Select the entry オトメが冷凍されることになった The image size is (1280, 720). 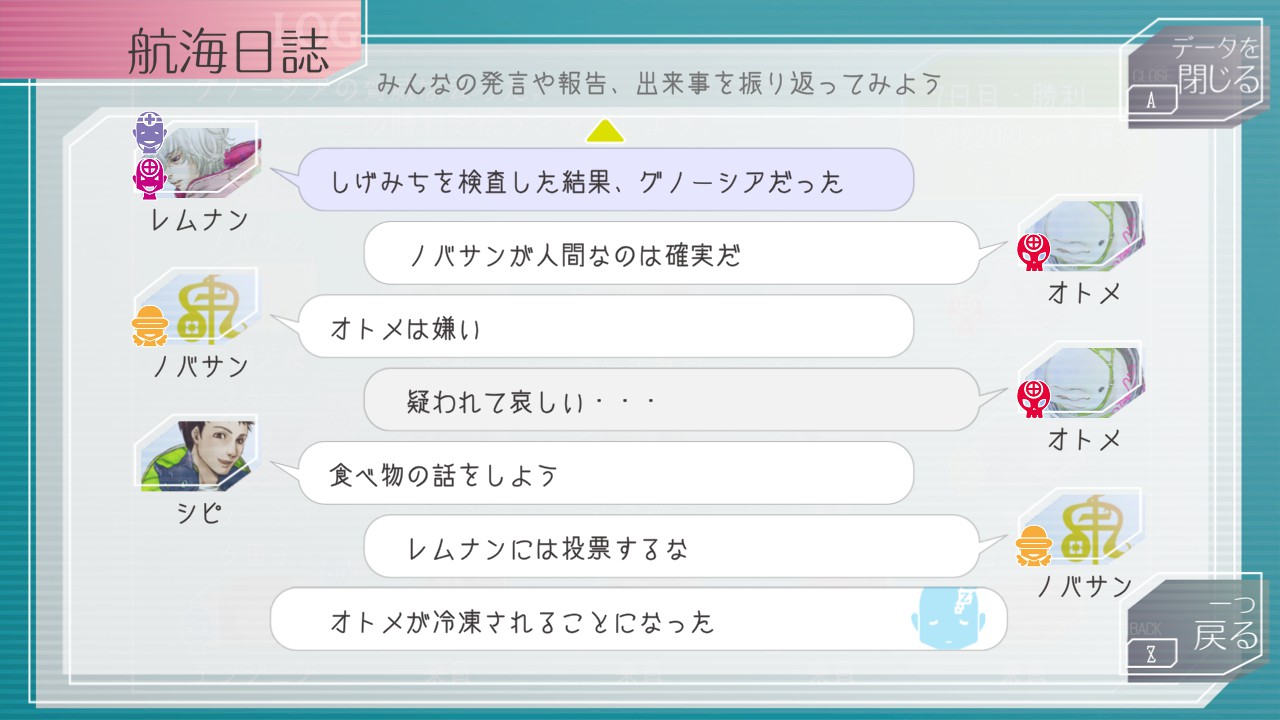click(x=638, y=620)
